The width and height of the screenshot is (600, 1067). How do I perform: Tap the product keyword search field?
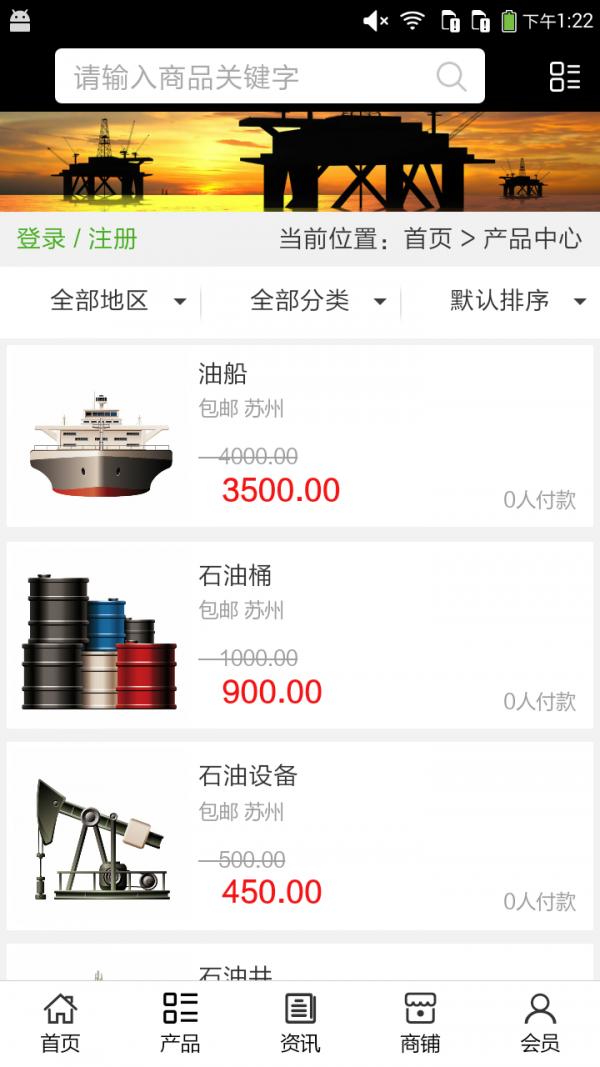coord(250,77)
